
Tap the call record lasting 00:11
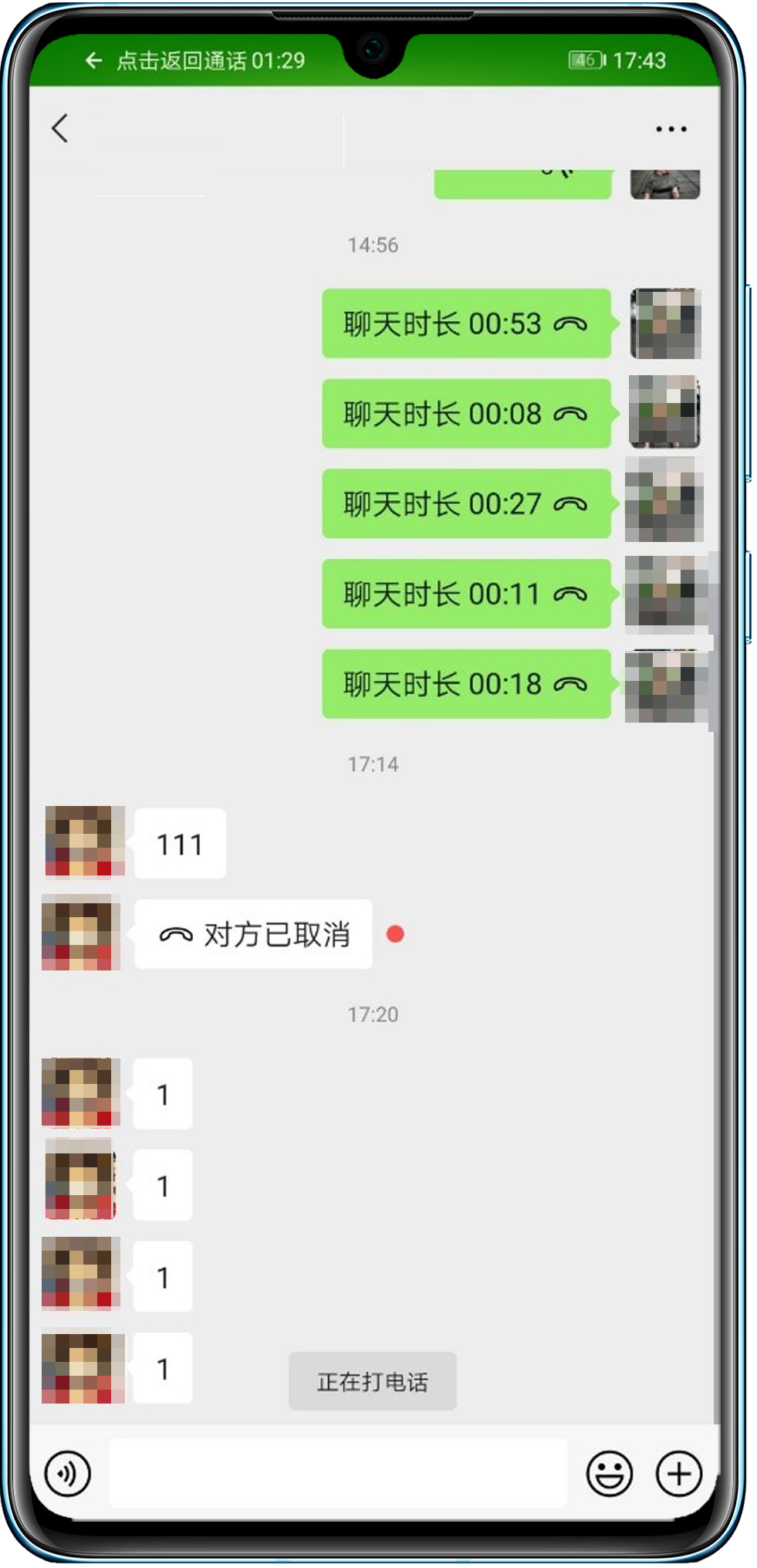[466, 594]
